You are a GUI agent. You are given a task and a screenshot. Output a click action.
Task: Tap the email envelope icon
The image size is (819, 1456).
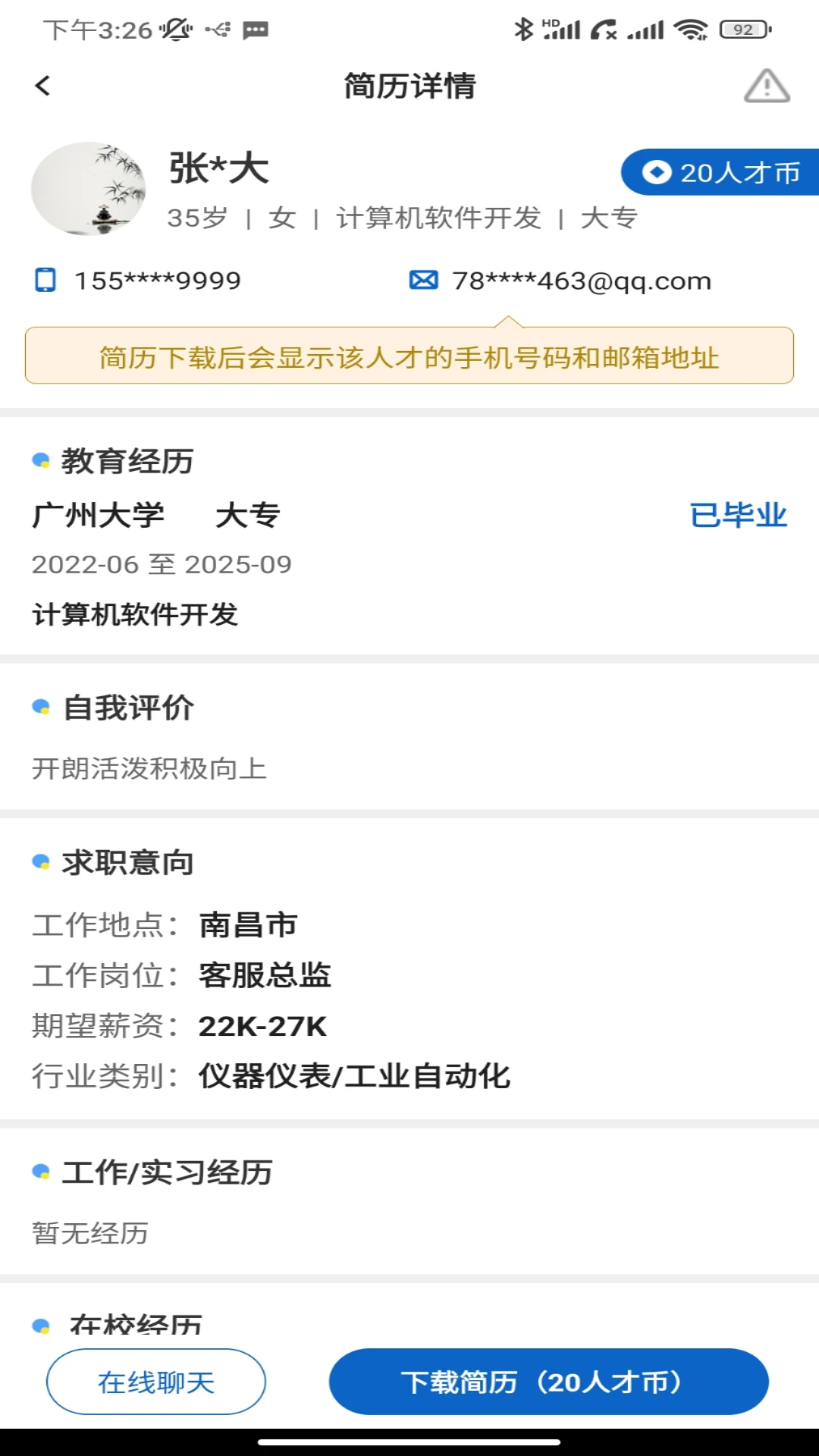(x=424, y=279)
